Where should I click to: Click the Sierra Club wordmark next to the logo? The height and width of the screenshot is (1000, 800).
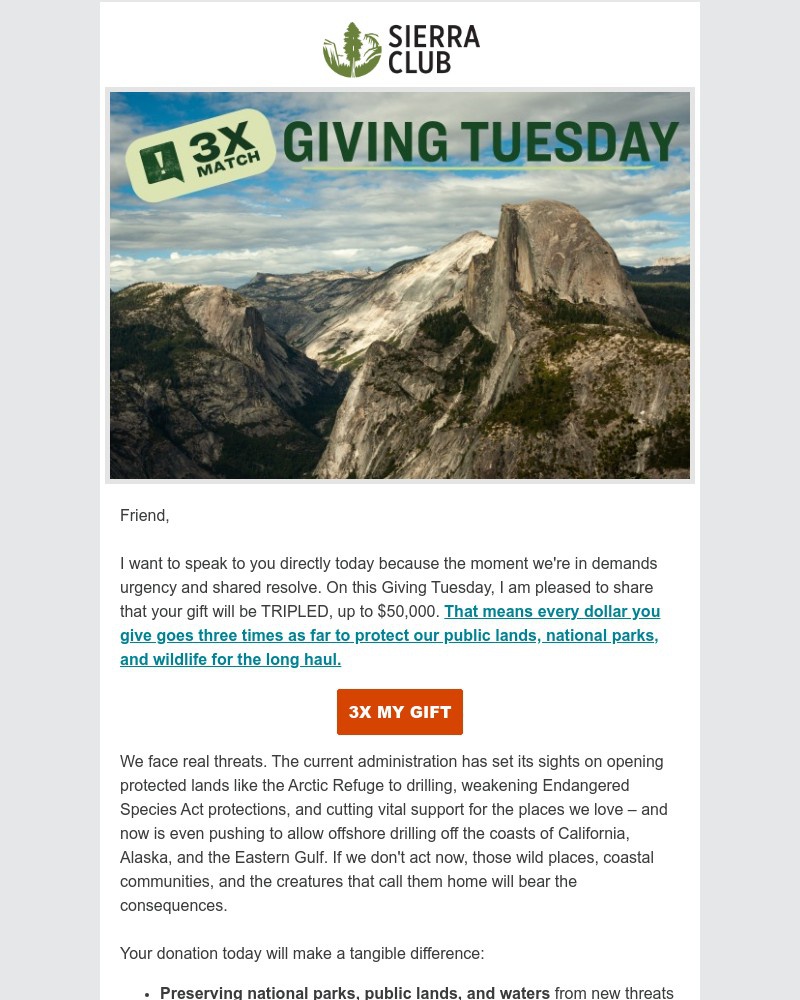click(x=425, y=49)
